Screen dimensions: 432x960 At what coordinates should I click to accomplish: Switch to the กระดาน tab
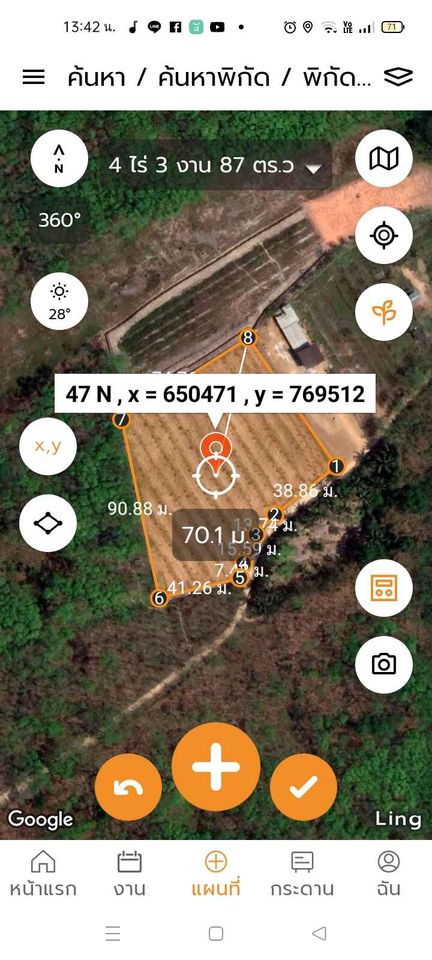click(x=302, y=874)
